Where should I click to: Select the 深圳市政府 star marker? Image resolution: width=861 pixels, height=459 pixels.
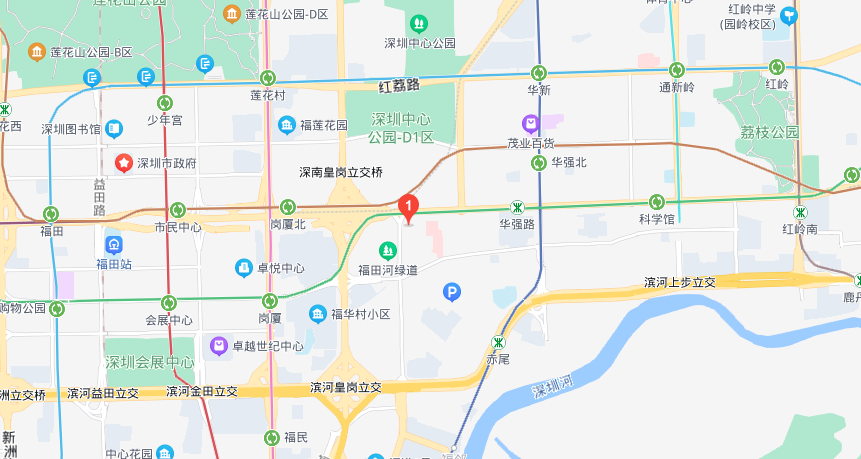click(x=124, y=162)
